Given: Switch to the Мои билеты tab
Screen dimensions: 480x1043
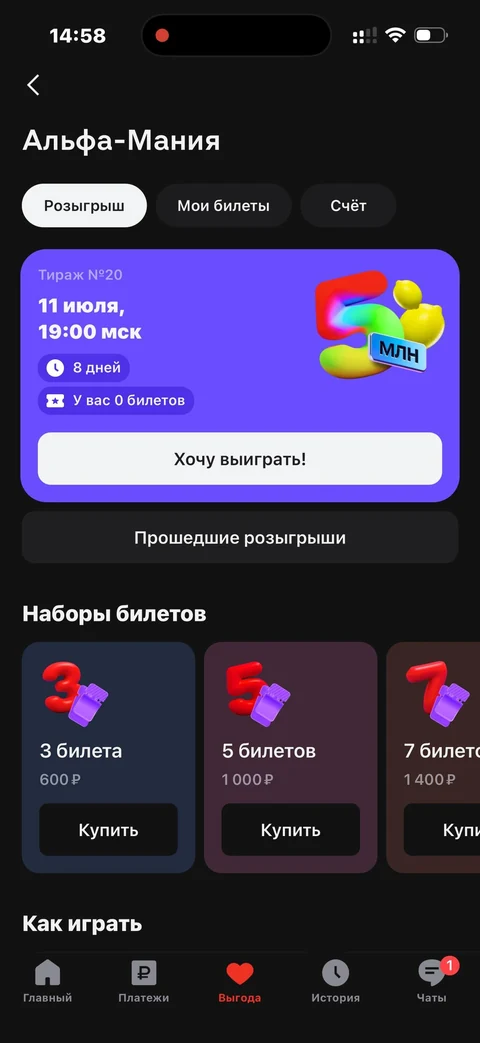Looking at the screenshot, I should point(223,206).
